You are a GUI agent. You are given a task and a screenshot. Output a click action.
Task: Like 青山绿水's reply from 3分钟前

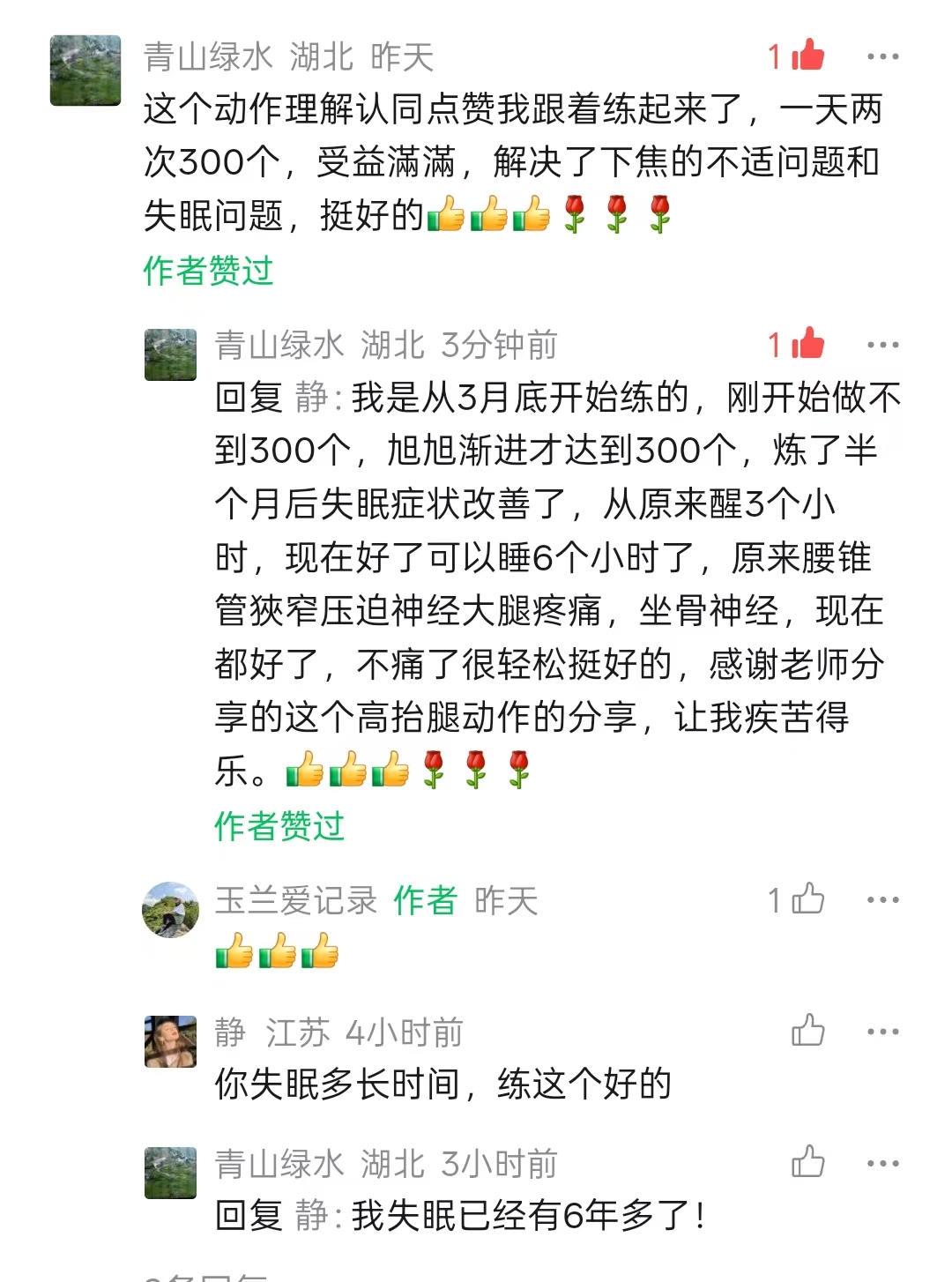pos(807,345)
